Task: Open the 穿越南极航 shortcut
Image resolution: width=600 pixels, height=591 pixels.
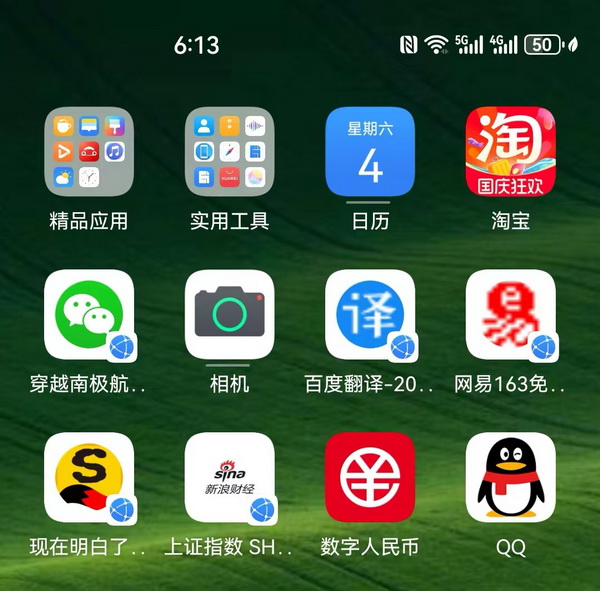Action: pos(89,314)
